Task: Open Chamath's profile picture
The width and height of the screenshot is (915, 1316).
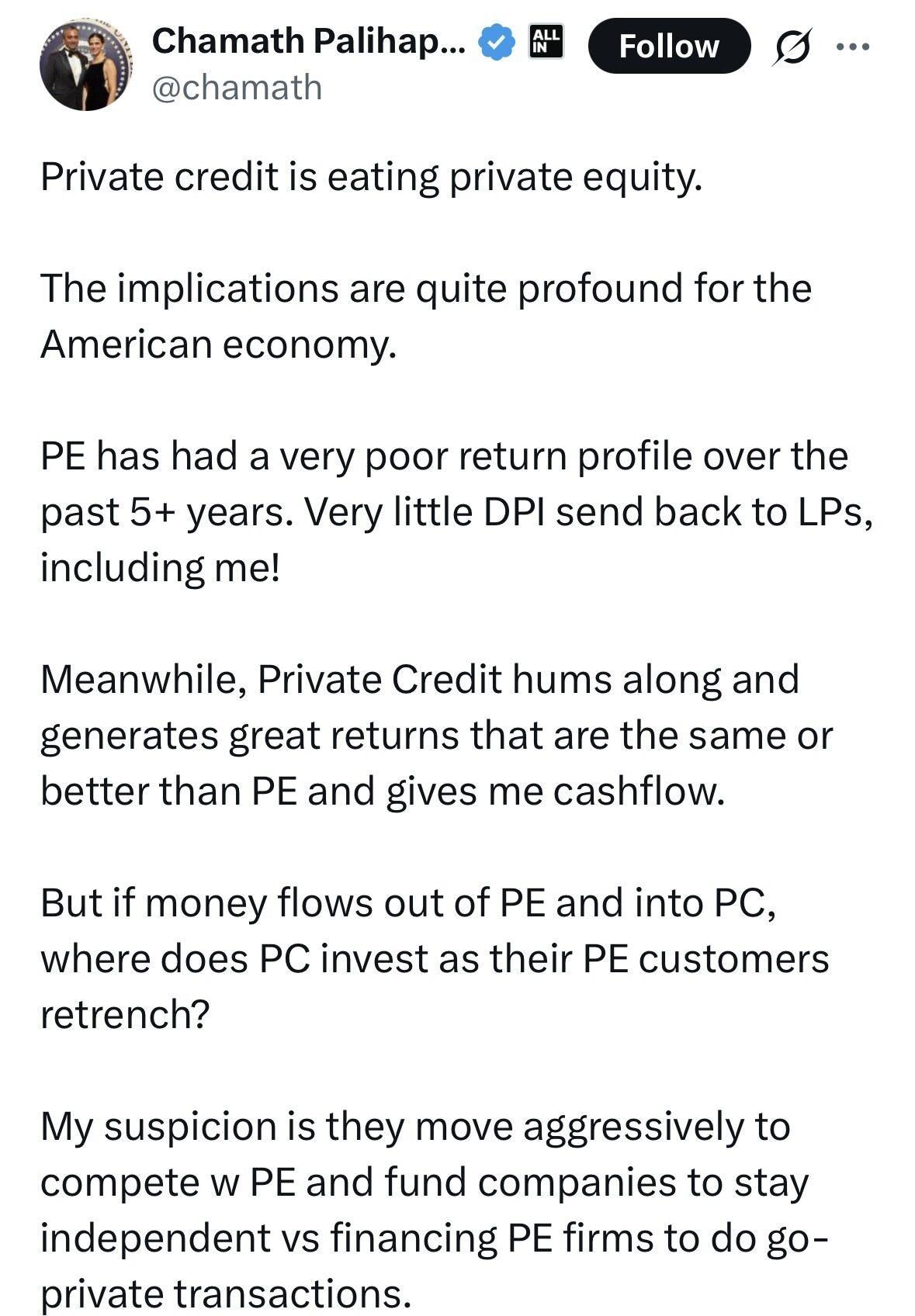Action: click(x=85, y=67)
